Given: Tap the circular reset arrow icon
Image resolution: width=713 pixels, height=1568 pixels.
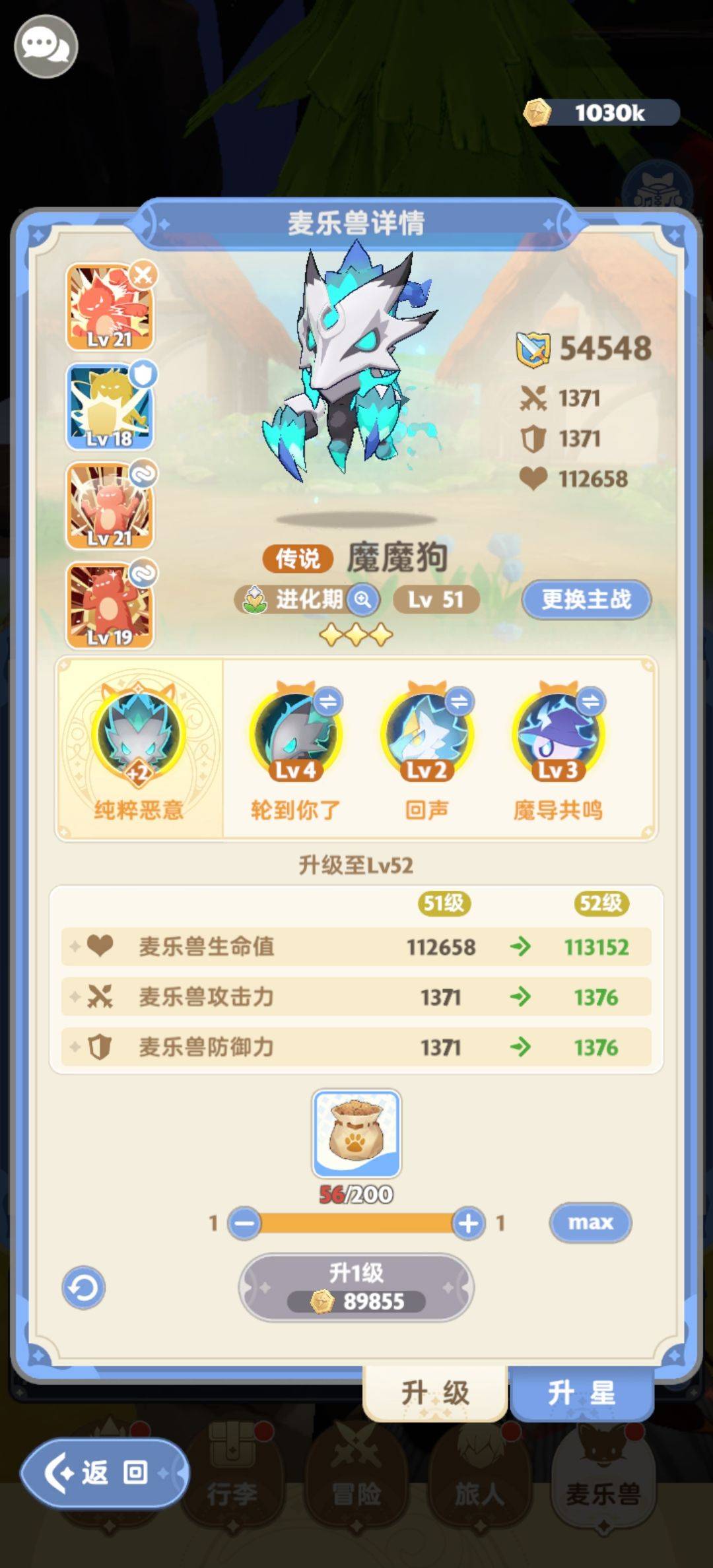Looking at the screenshot, I should click(83, 1287).
